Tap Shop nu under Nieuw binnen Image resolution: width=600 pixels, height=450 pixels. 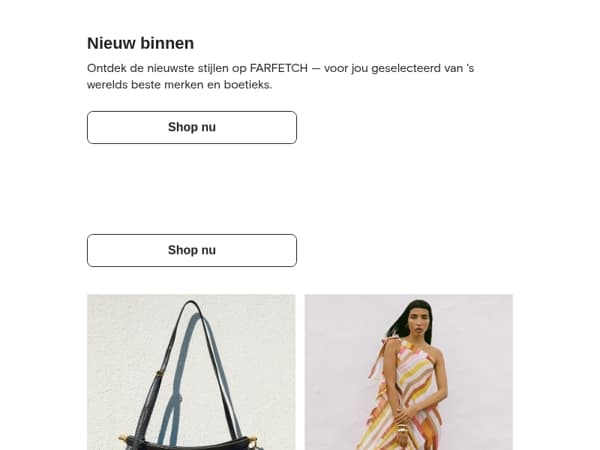click(192, 127)
